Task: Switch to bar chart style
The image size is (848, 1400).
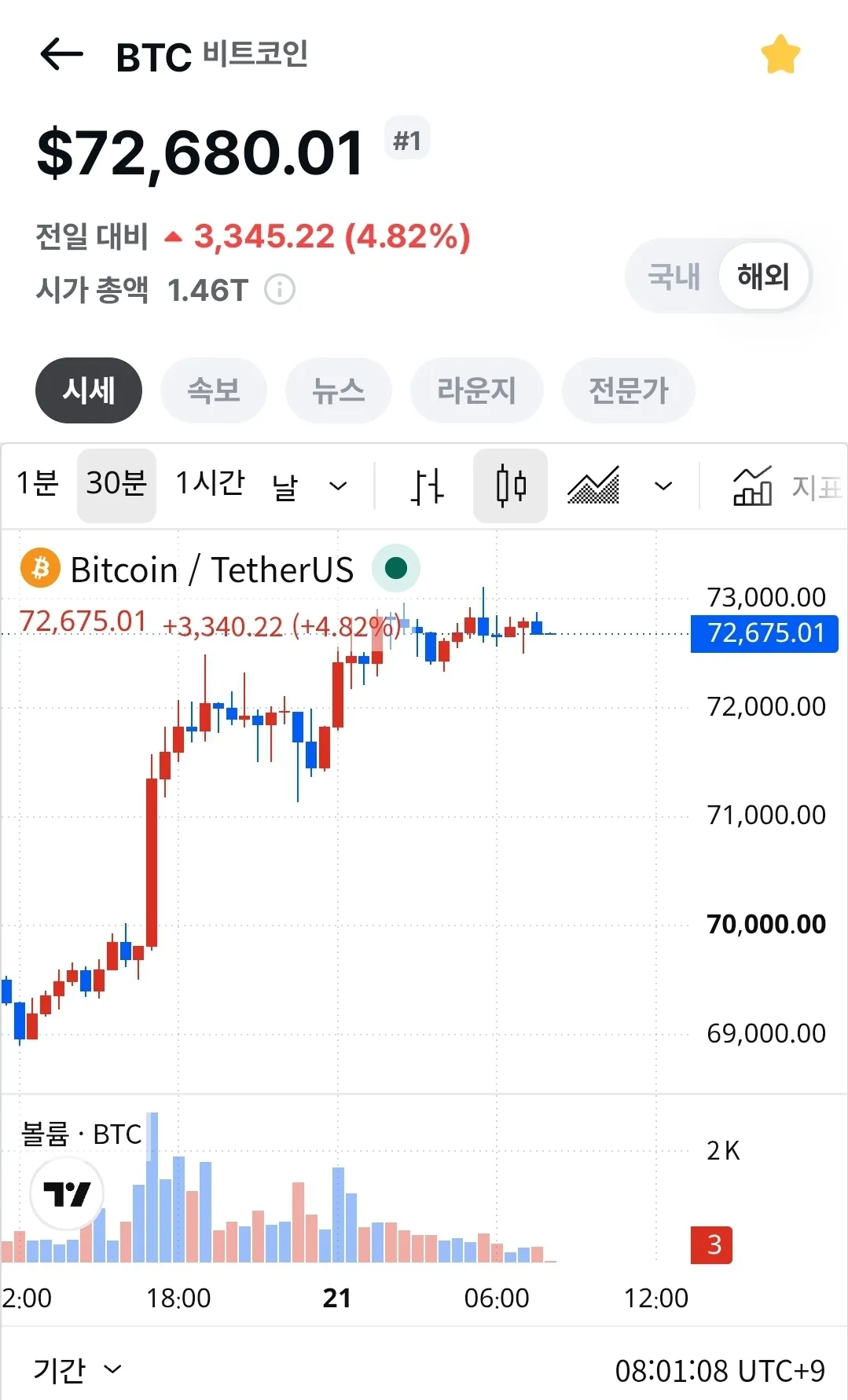Action: click(x=428, y=486)
